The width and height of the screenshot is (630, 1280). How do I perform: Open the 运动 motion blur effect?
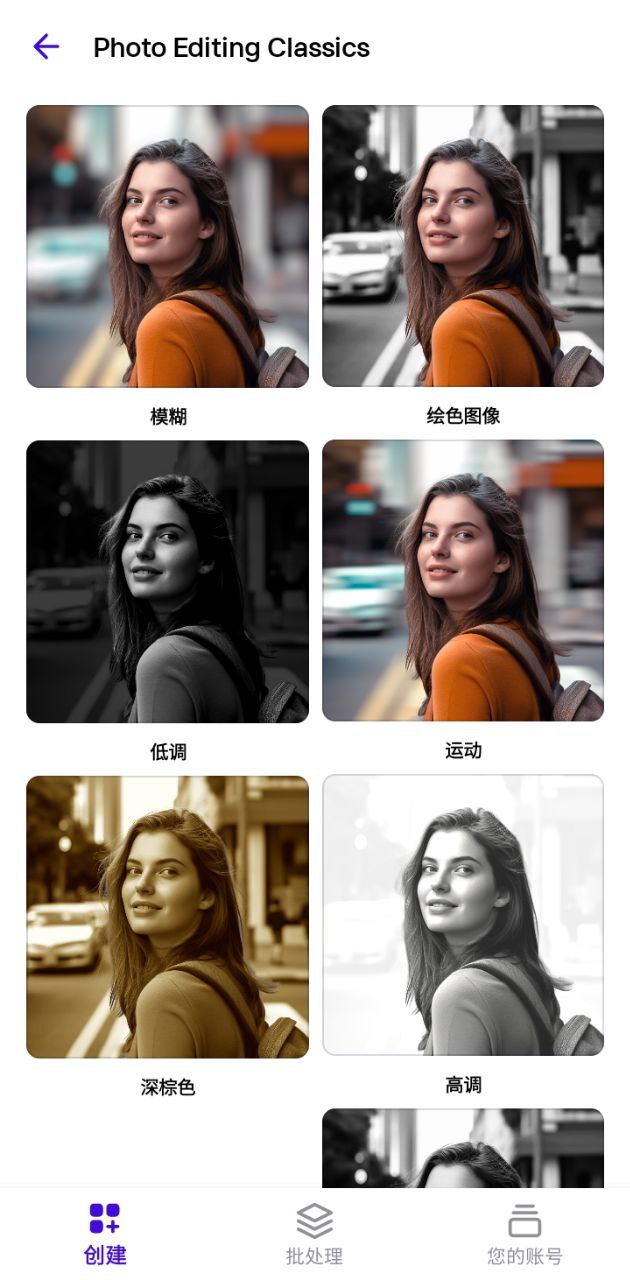point(463,582)
